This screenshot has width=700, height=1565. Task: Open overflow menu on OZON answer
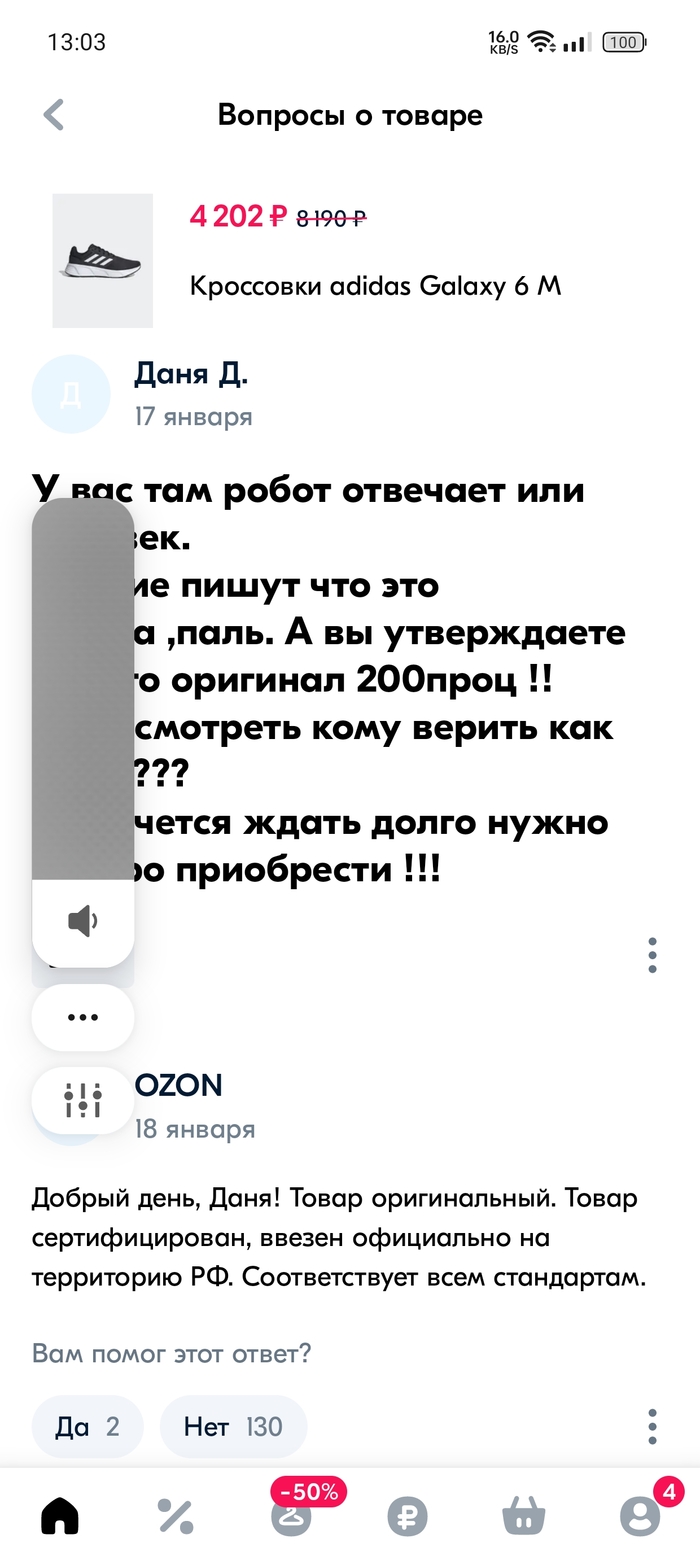pyautogui.click(x=652, y=1426)
